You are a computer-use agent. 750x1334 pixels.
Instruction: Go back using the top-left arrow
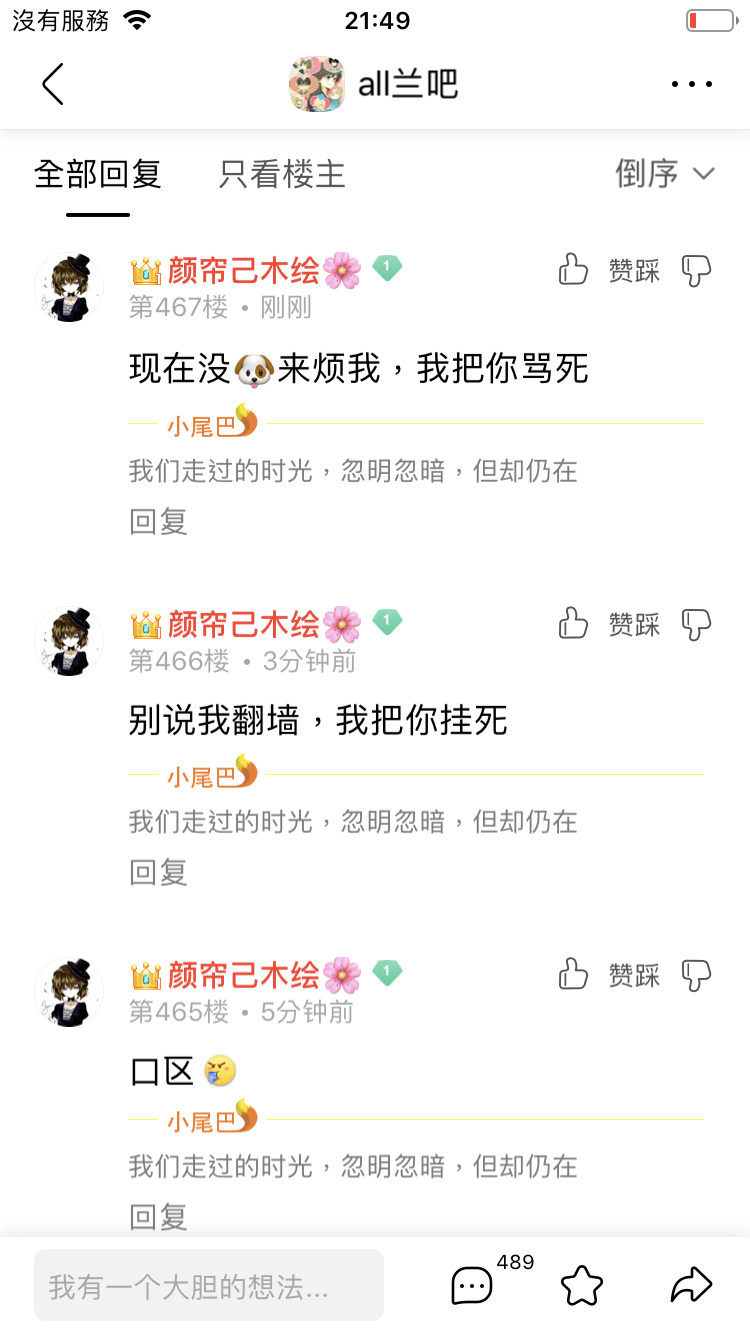pyautogui.click(x=53, y=84)
